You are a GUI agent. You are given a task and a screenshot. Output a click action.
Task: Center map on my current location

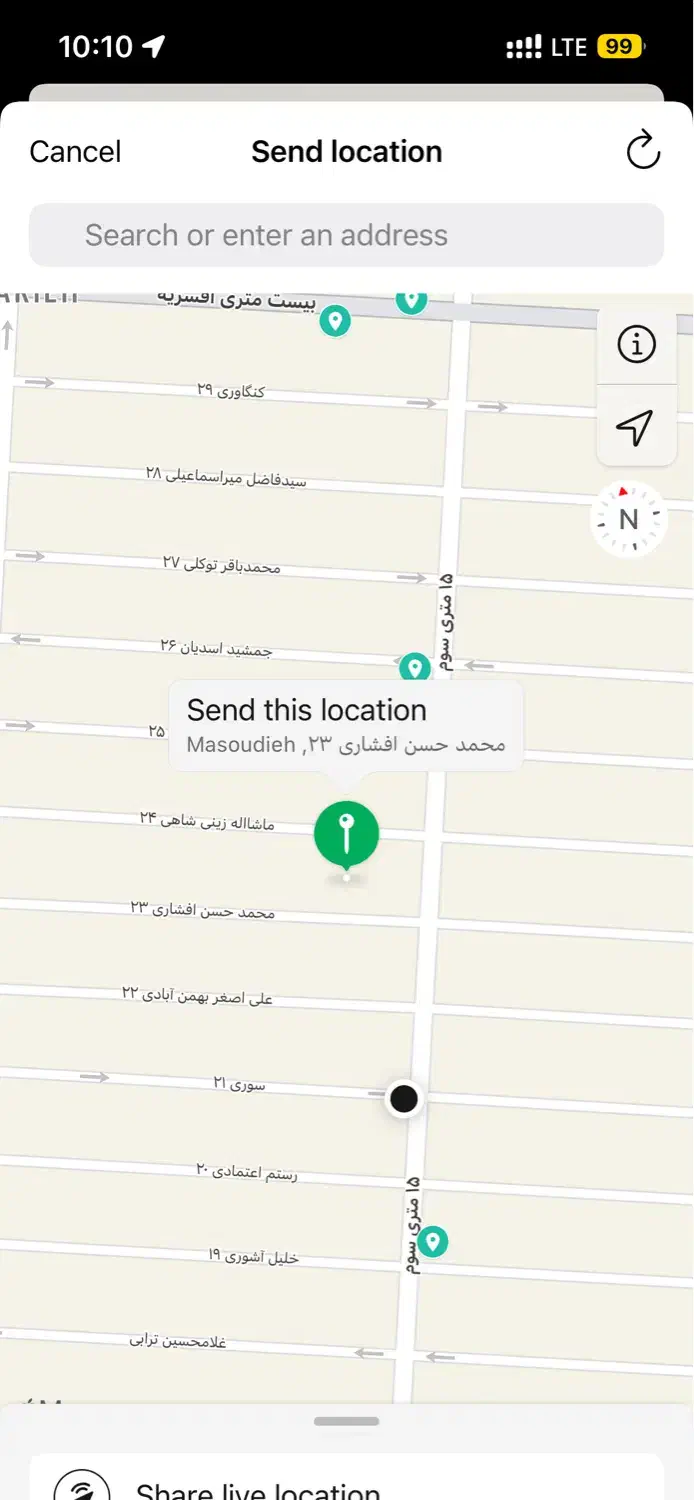click(x=636, y=427)
